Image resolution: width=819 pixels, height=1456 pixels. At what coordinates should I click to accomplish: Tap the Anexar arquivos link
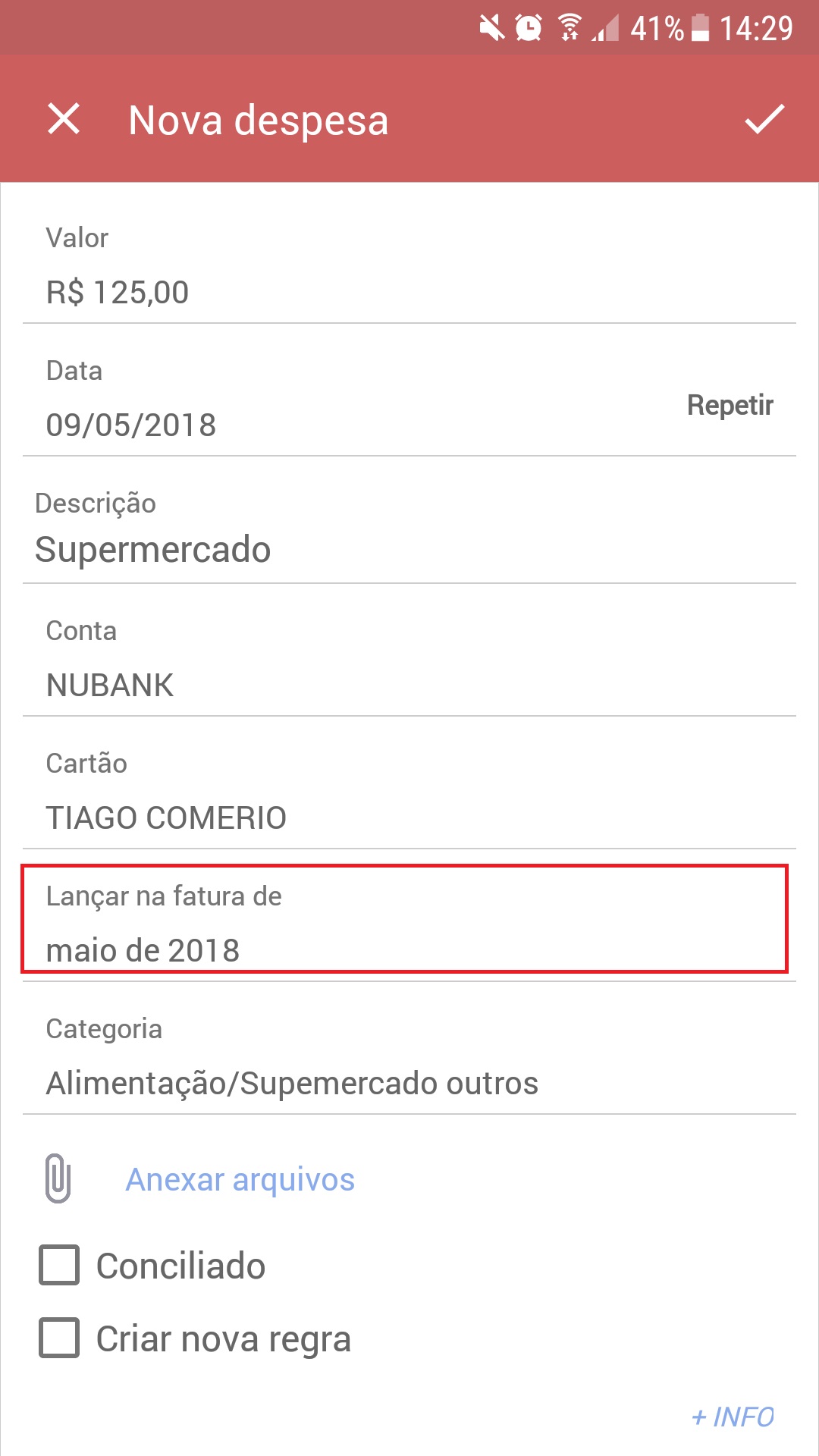tap(240, 1178)
